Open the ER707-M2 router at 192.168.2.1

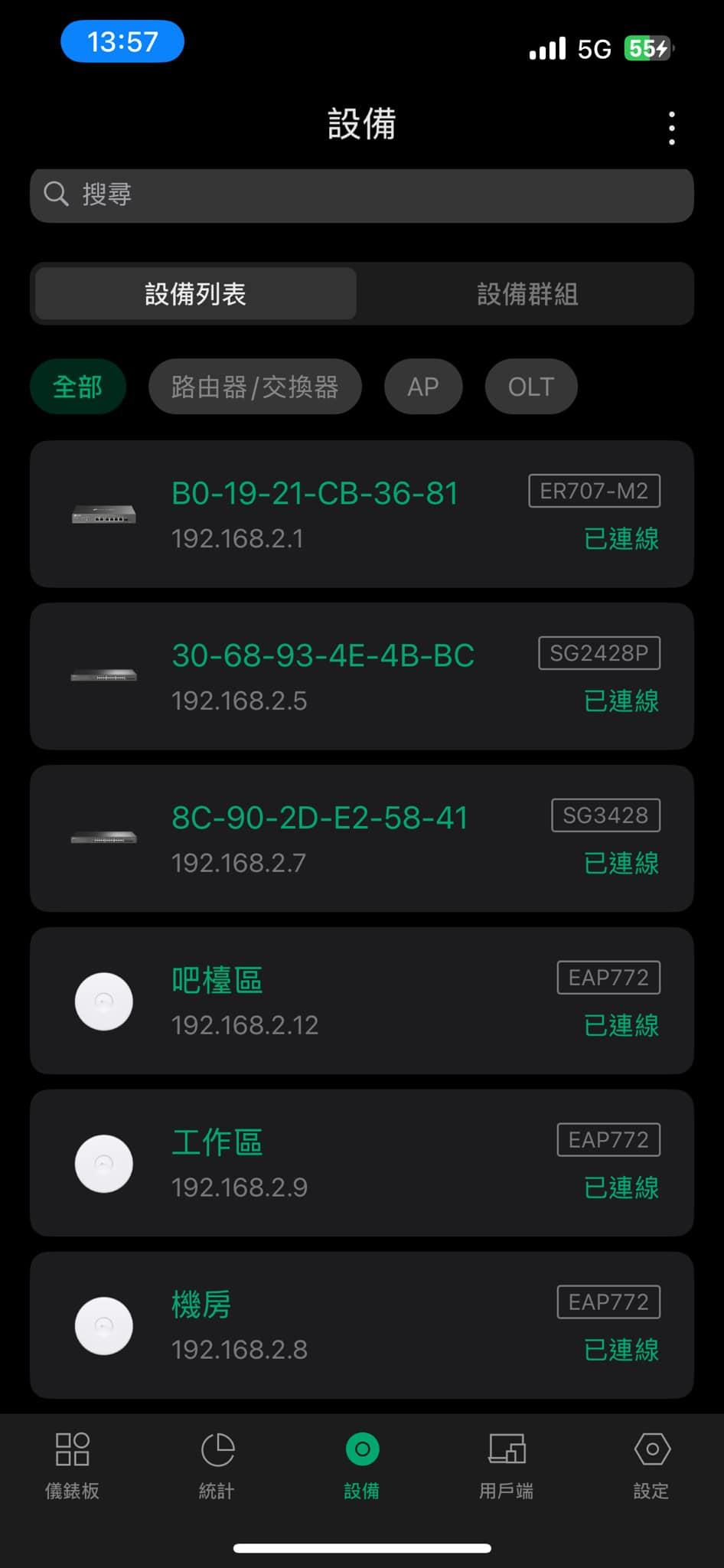[x=362, y=514]
